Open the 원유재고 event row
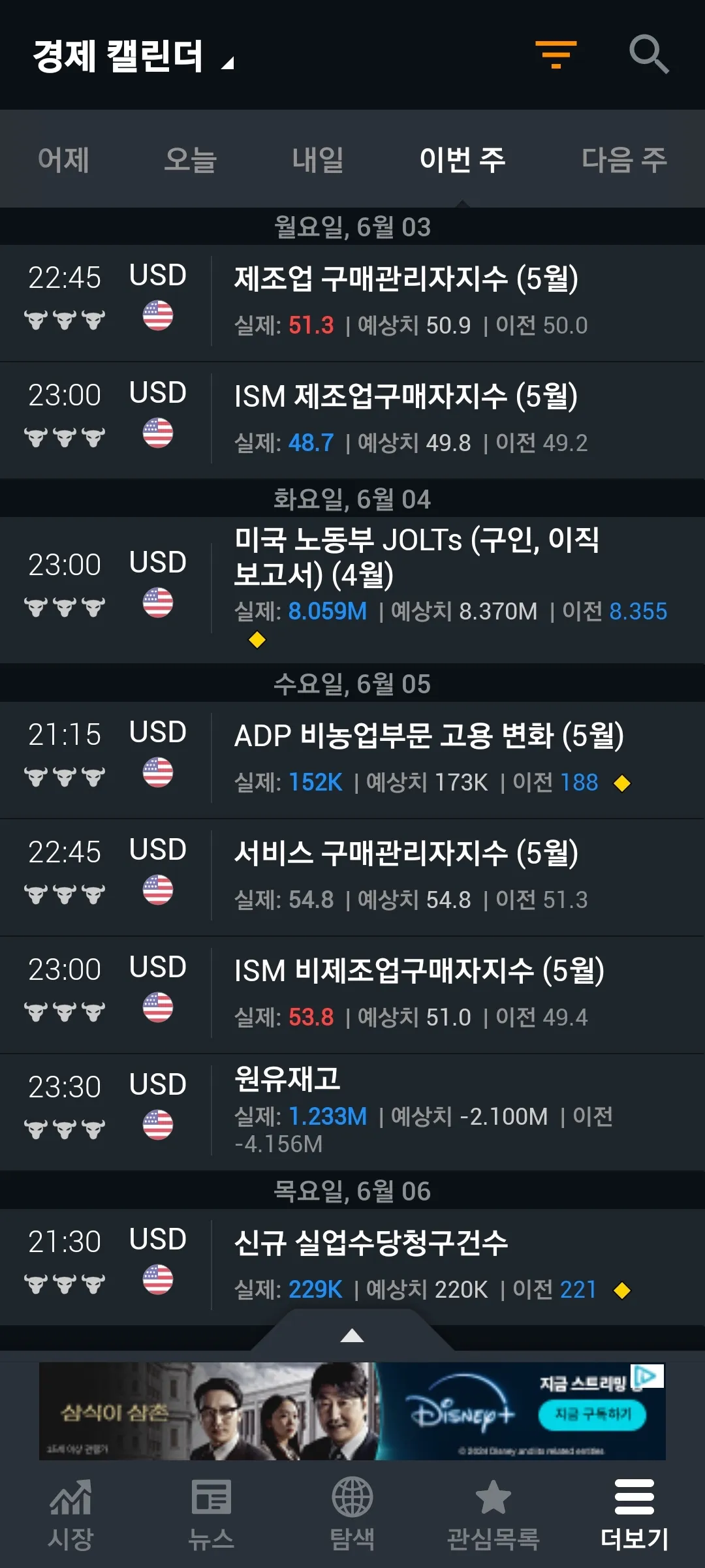The image size is (705, 1568). click(x=287, y=1079)
